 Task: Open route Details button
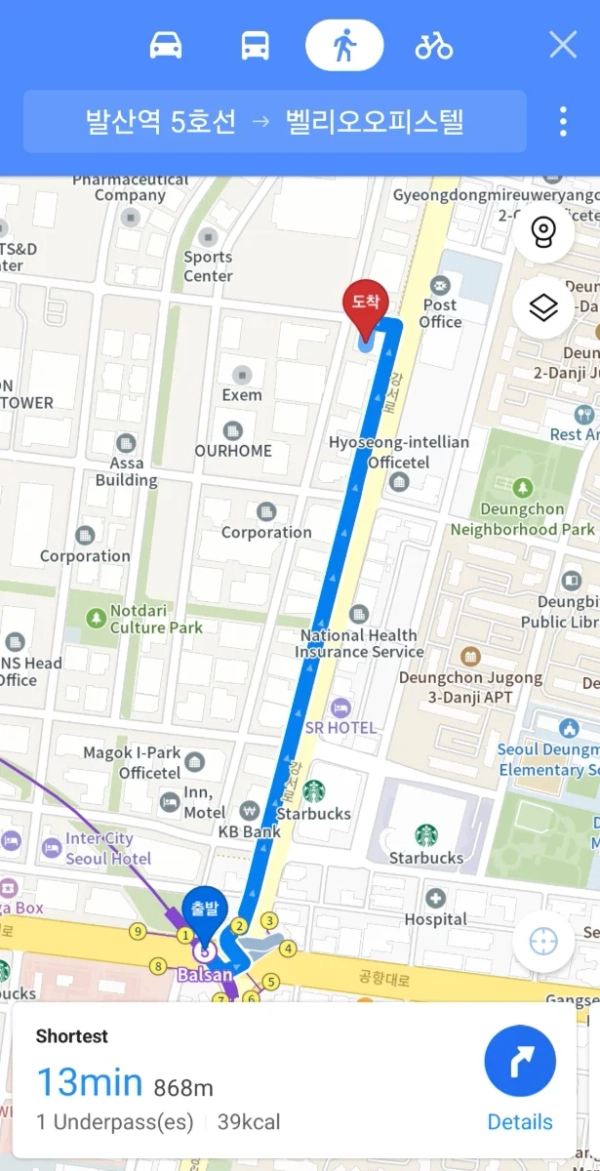pyautogui.click(x=519, y=1078)
